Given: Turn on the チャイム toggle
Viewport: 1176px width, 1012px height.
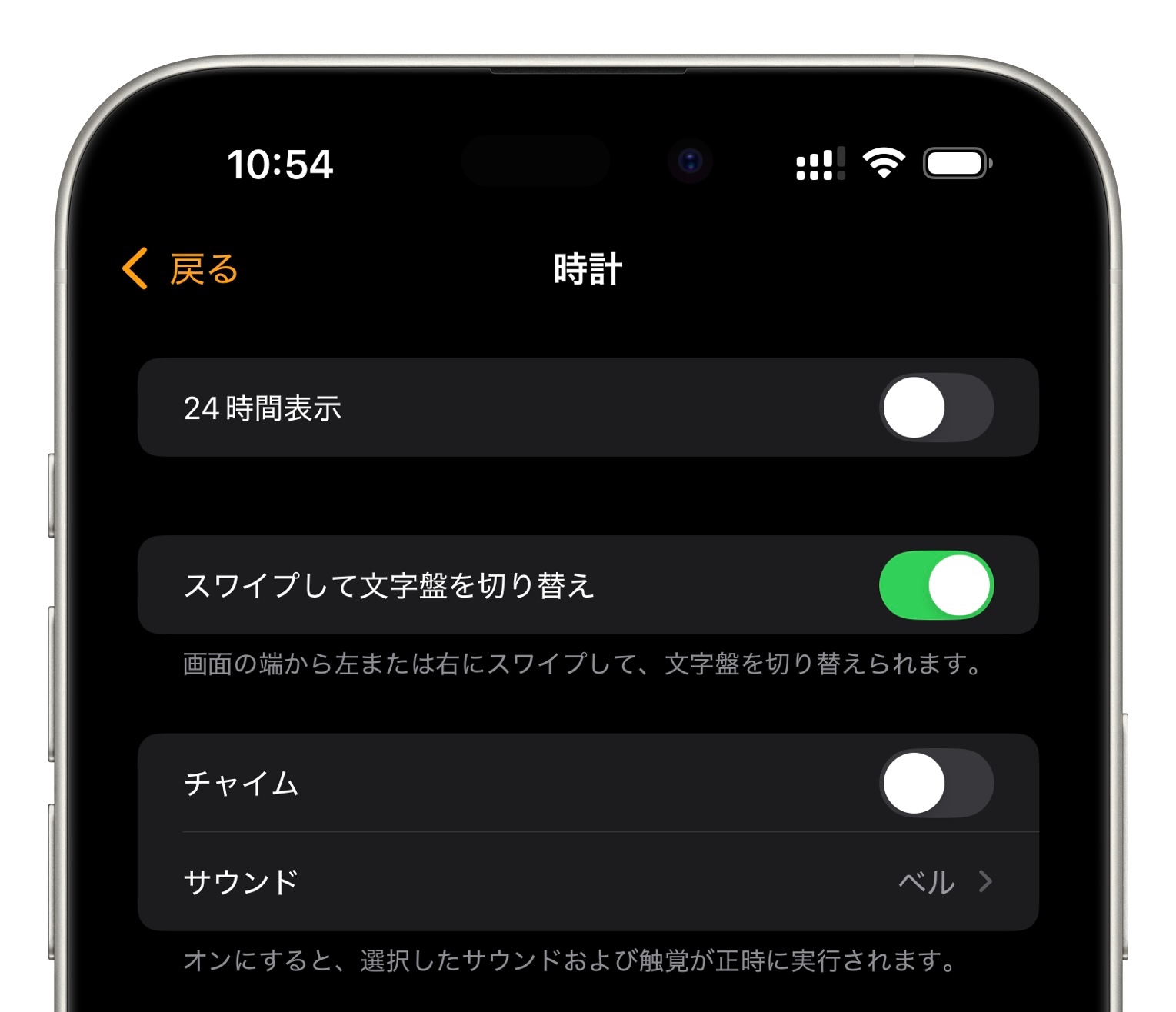Looking at the screenshot, I should pyautogui.click(x=936, y=783).
